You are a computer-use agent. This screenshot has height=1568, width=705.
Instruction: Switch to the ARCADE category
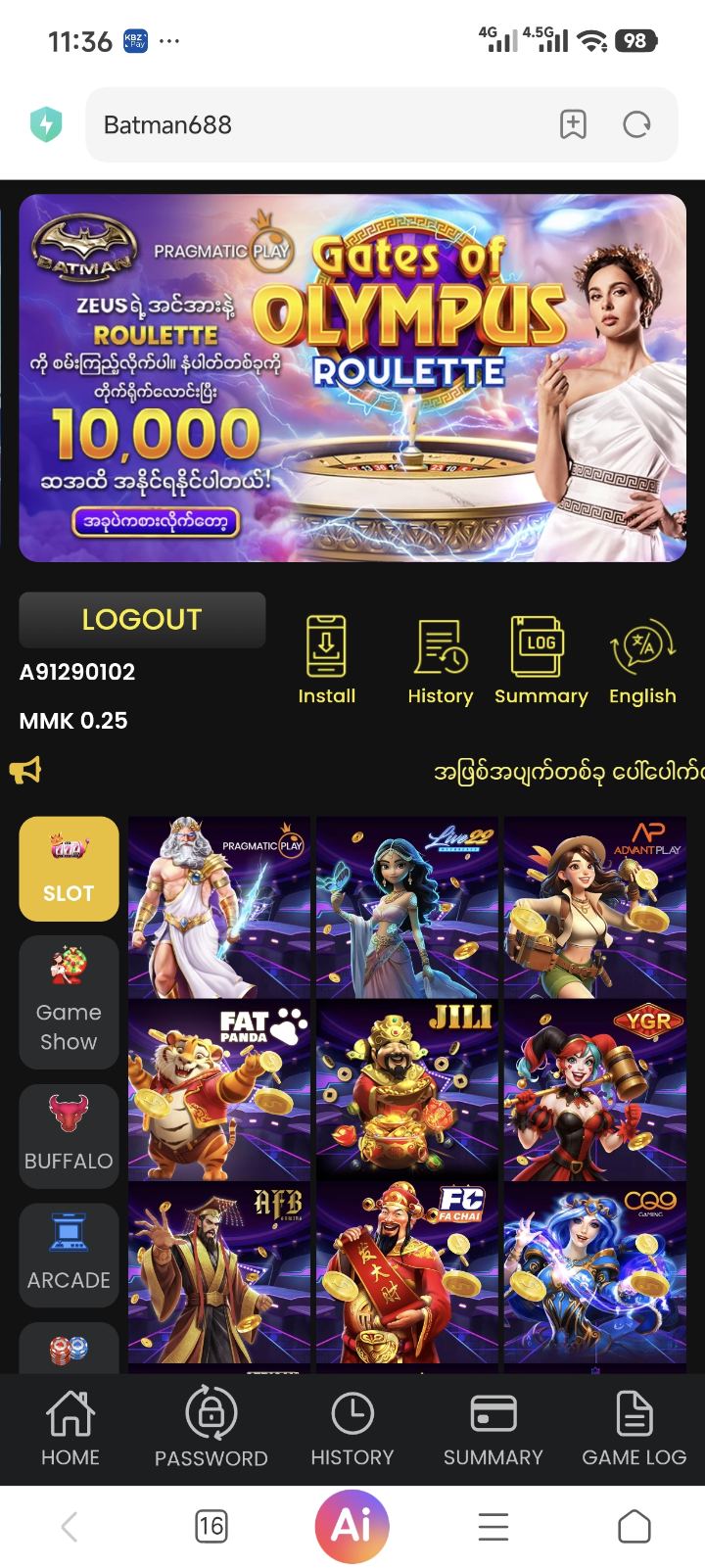point(69,1255)
